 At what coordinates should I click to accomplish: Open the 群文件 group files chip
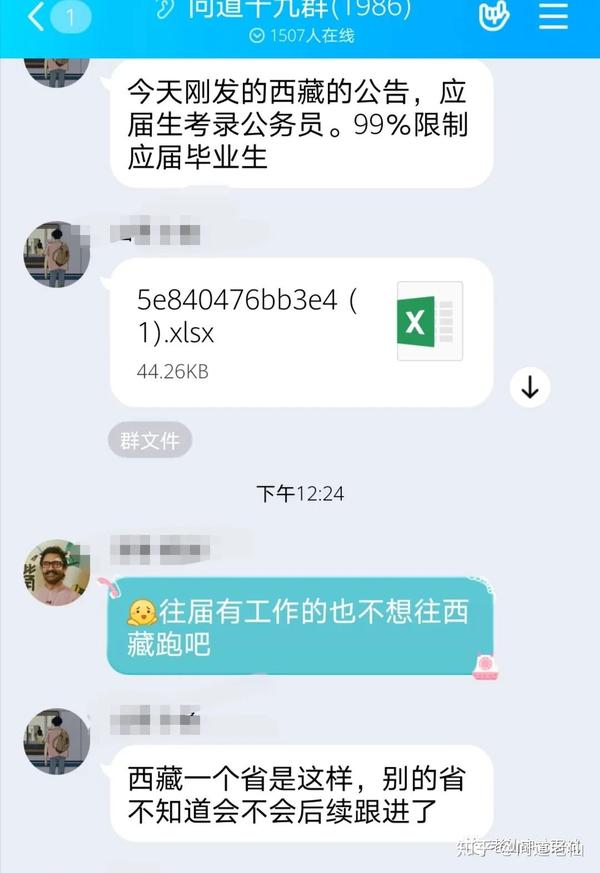coord(150,441)
